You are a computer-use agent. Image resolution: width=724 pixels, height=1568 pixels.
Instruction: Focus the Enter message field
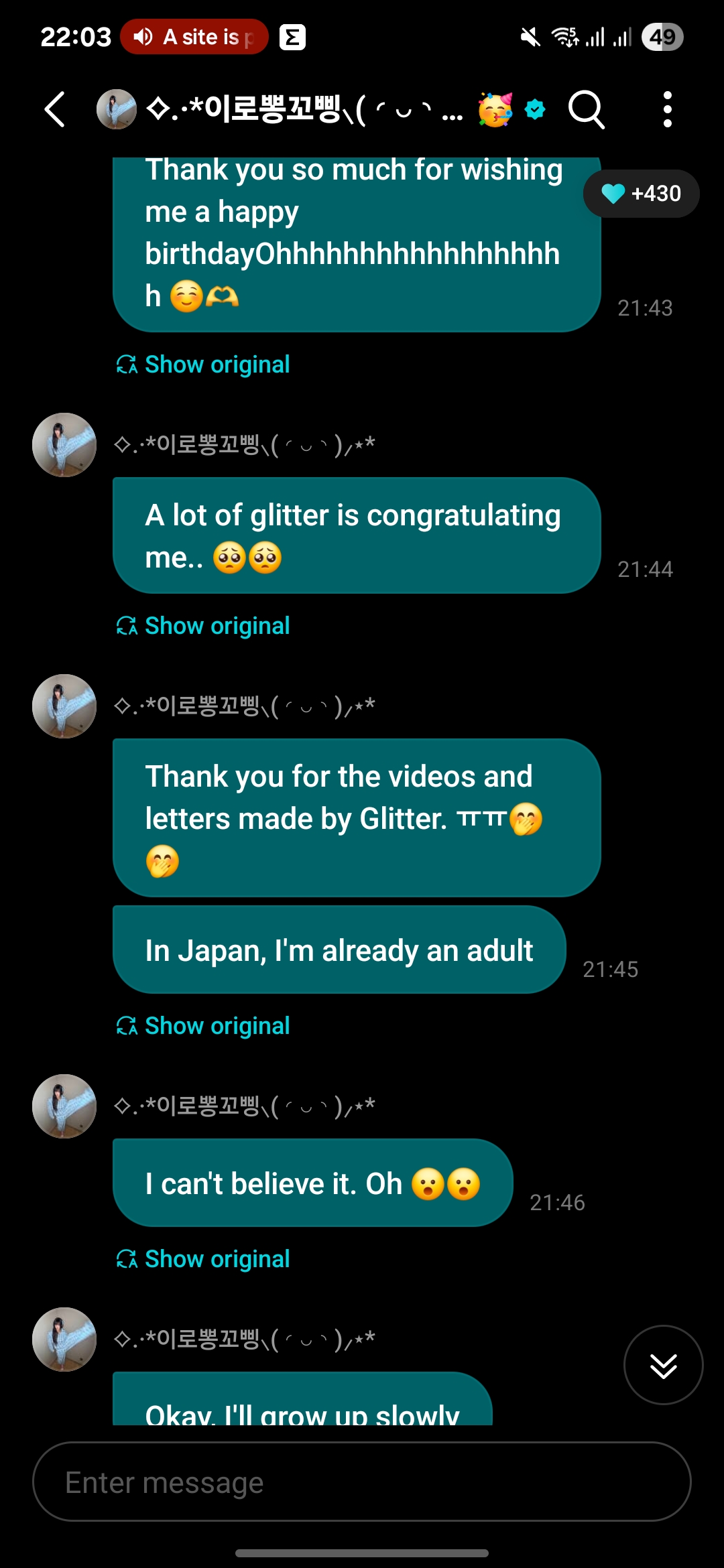(362, 1482)
